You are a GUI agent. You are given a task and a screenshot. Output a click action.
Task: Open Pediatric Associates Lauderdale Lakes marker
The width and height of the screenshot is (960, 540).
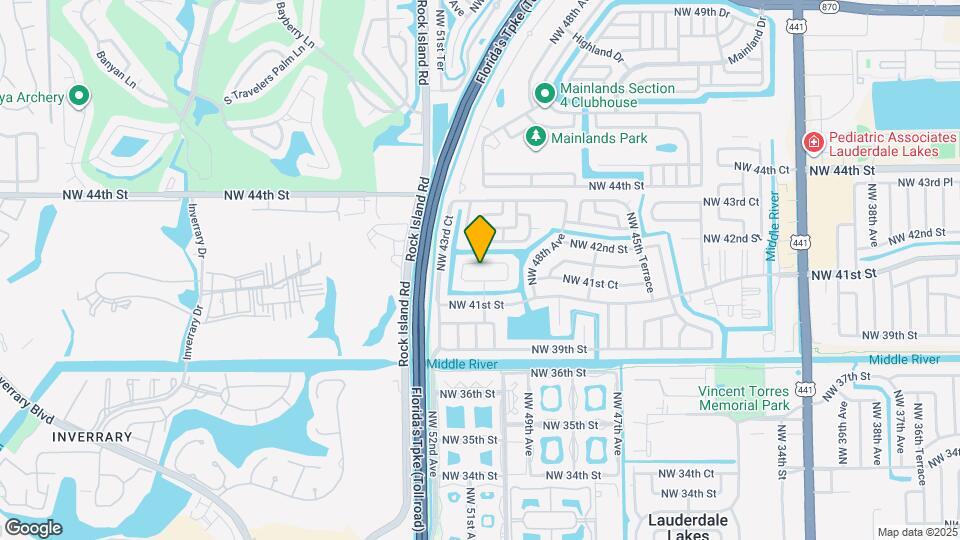[814, 143]
